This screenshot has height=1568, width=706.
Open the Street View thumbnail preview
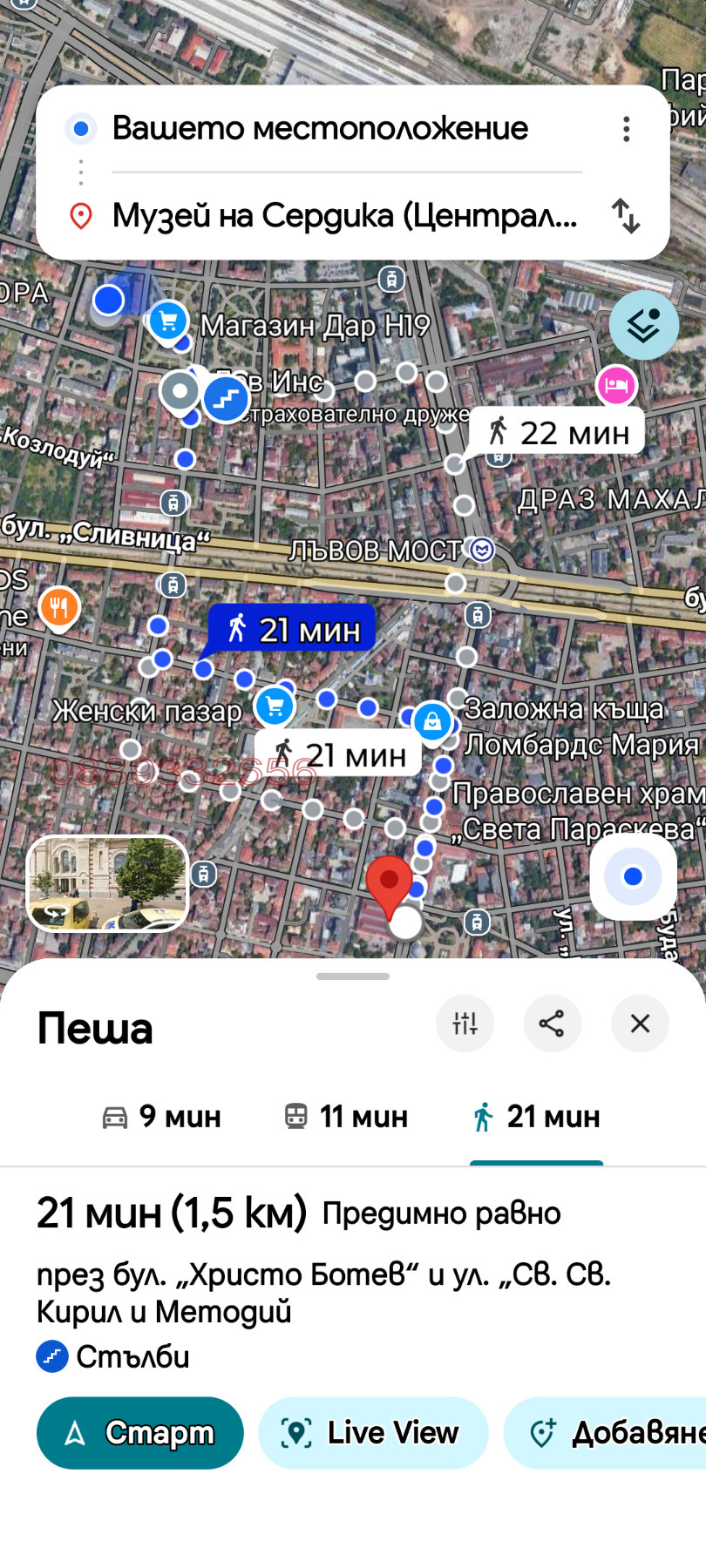107,883
